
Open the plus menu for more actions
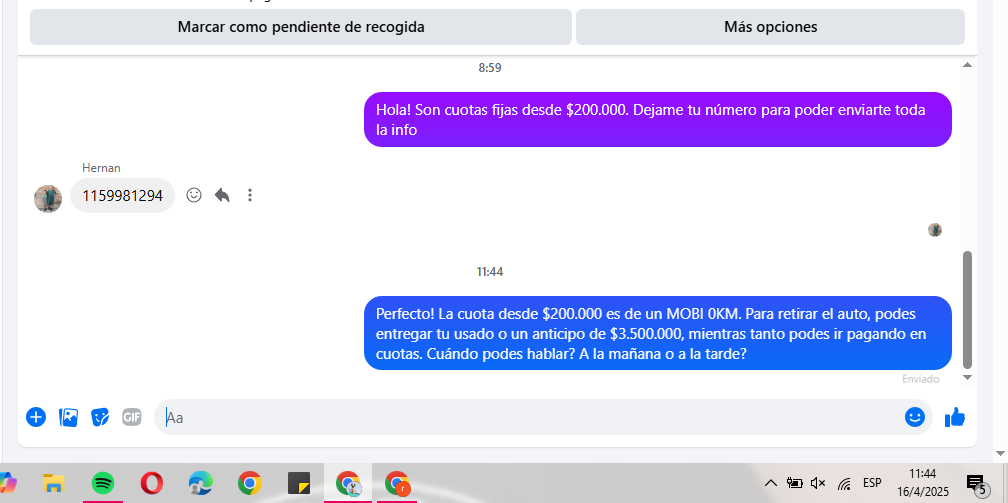36,417
